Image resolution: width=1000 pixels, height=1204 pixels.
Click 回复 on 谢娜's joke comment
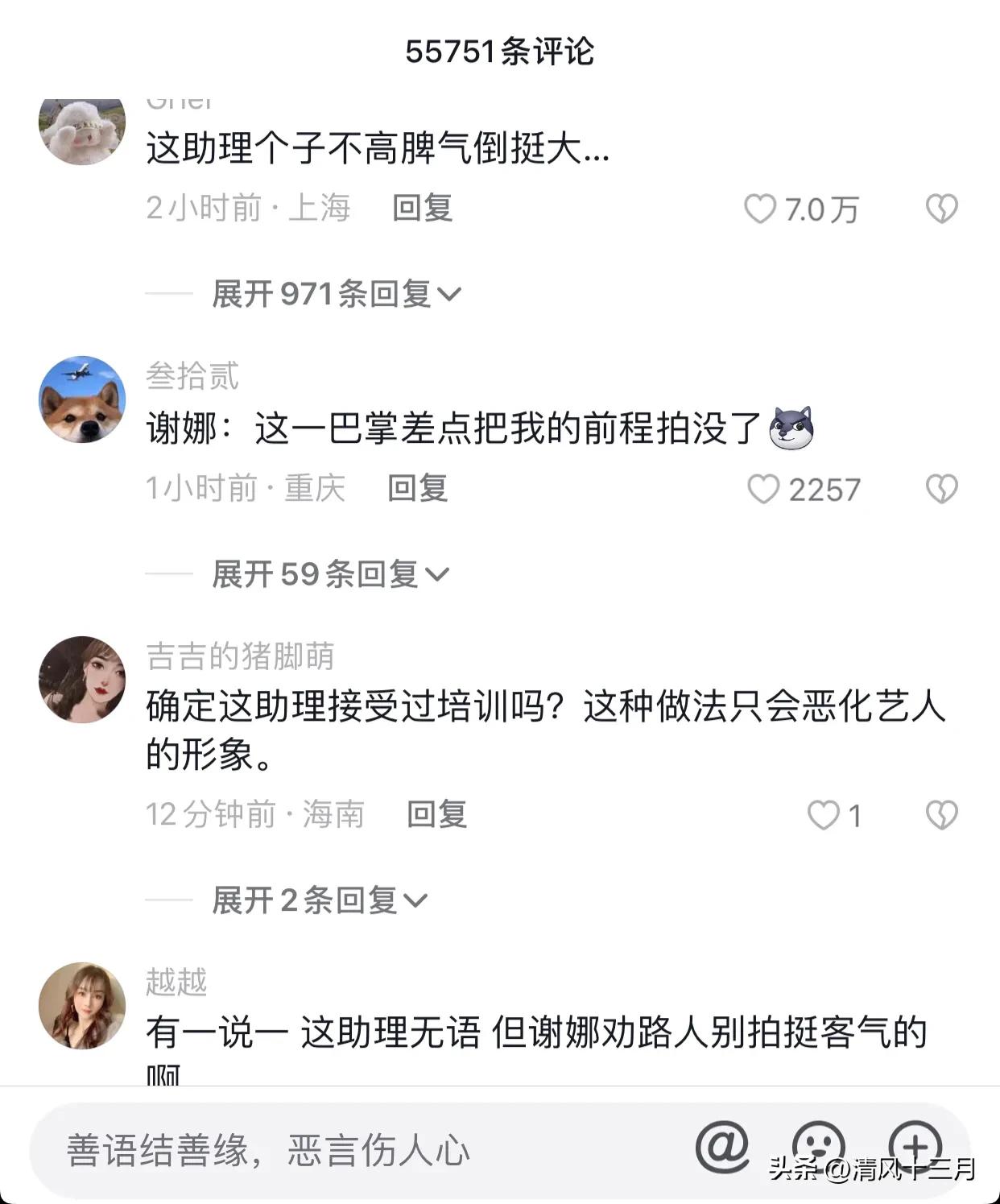(x=419, y=488)
